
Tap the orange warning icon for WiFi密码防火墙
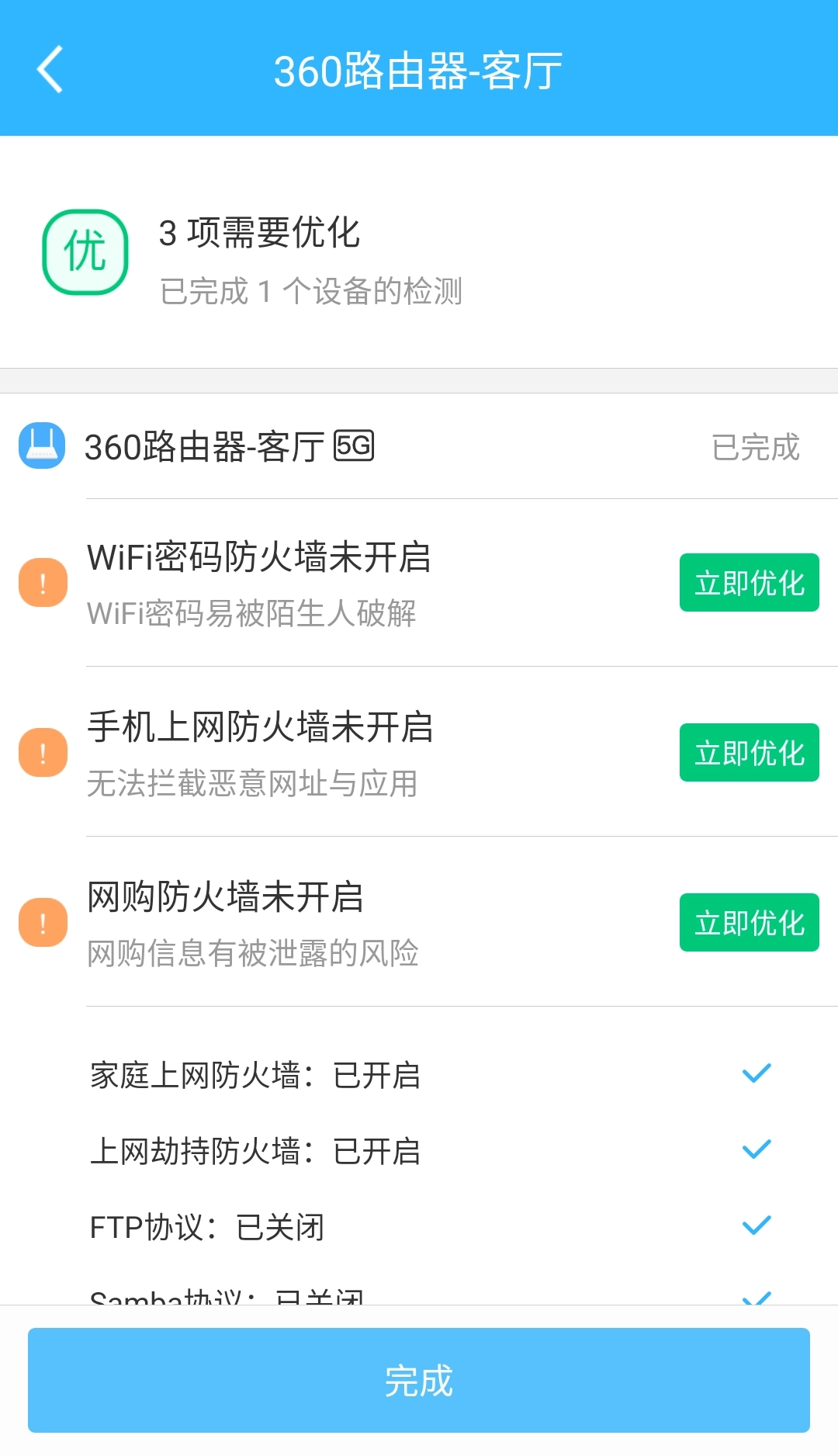[43, 581]
